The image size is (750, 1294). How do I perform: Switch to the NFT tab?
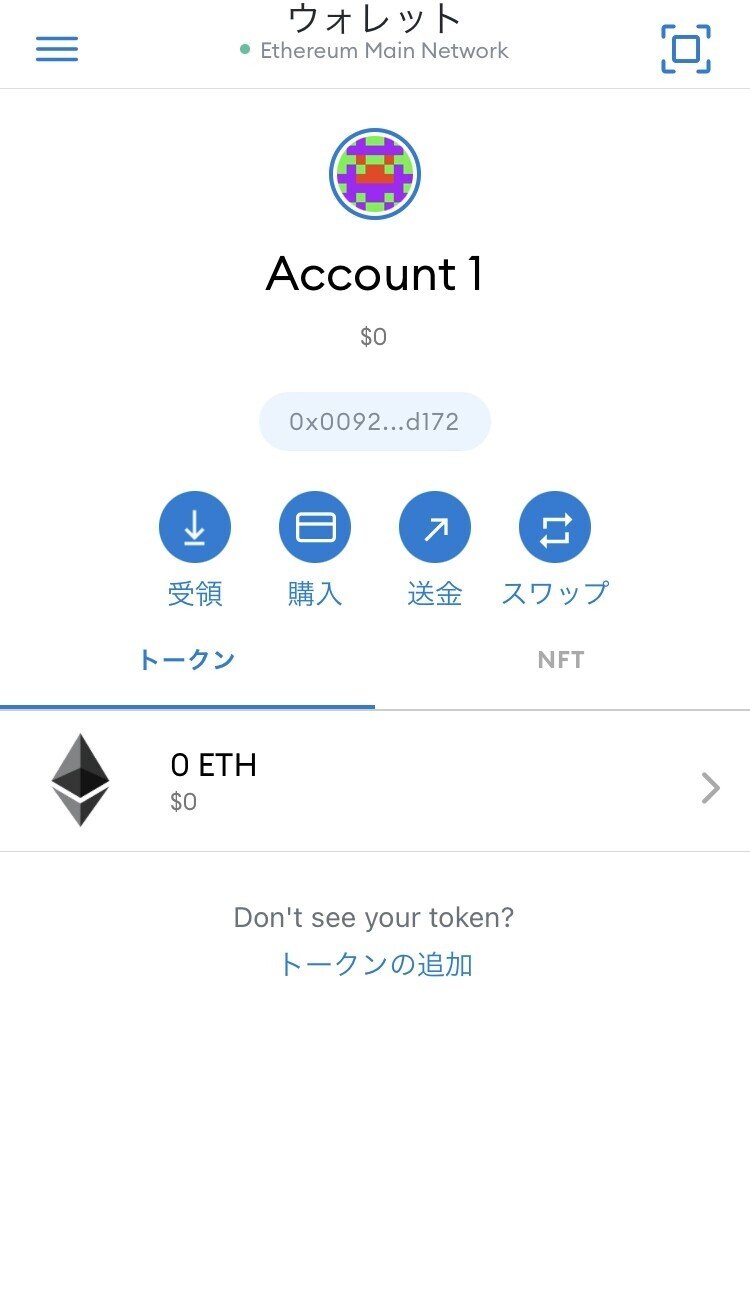561,658
